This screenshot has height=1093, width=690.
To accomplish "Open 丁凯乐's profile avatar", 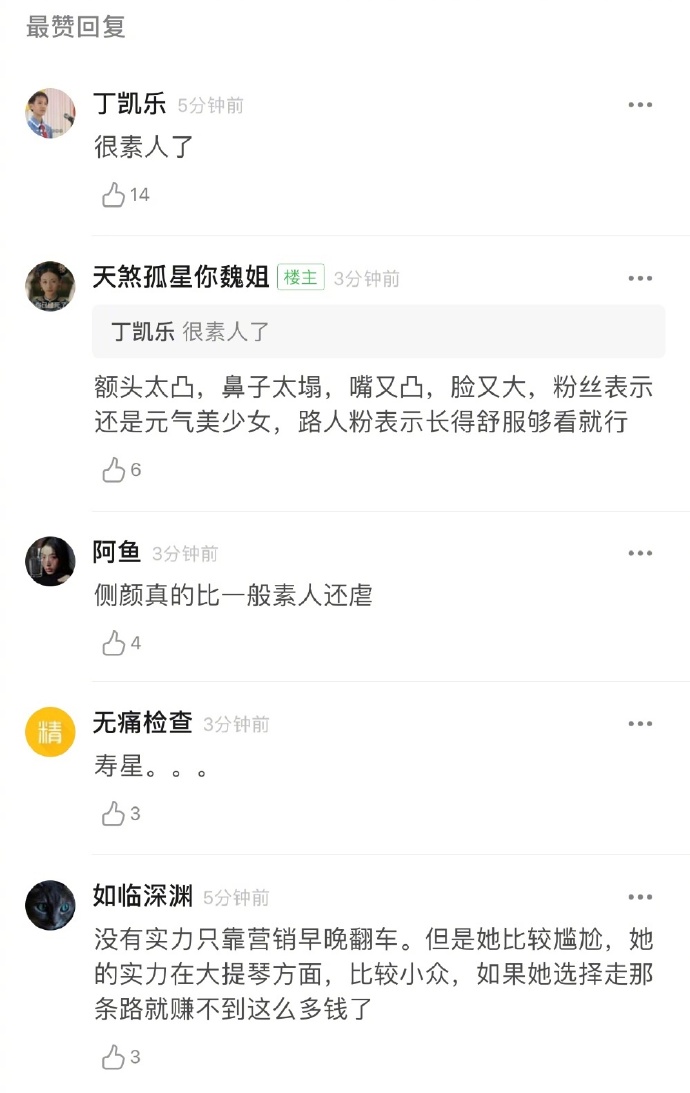I will (50, 113).
